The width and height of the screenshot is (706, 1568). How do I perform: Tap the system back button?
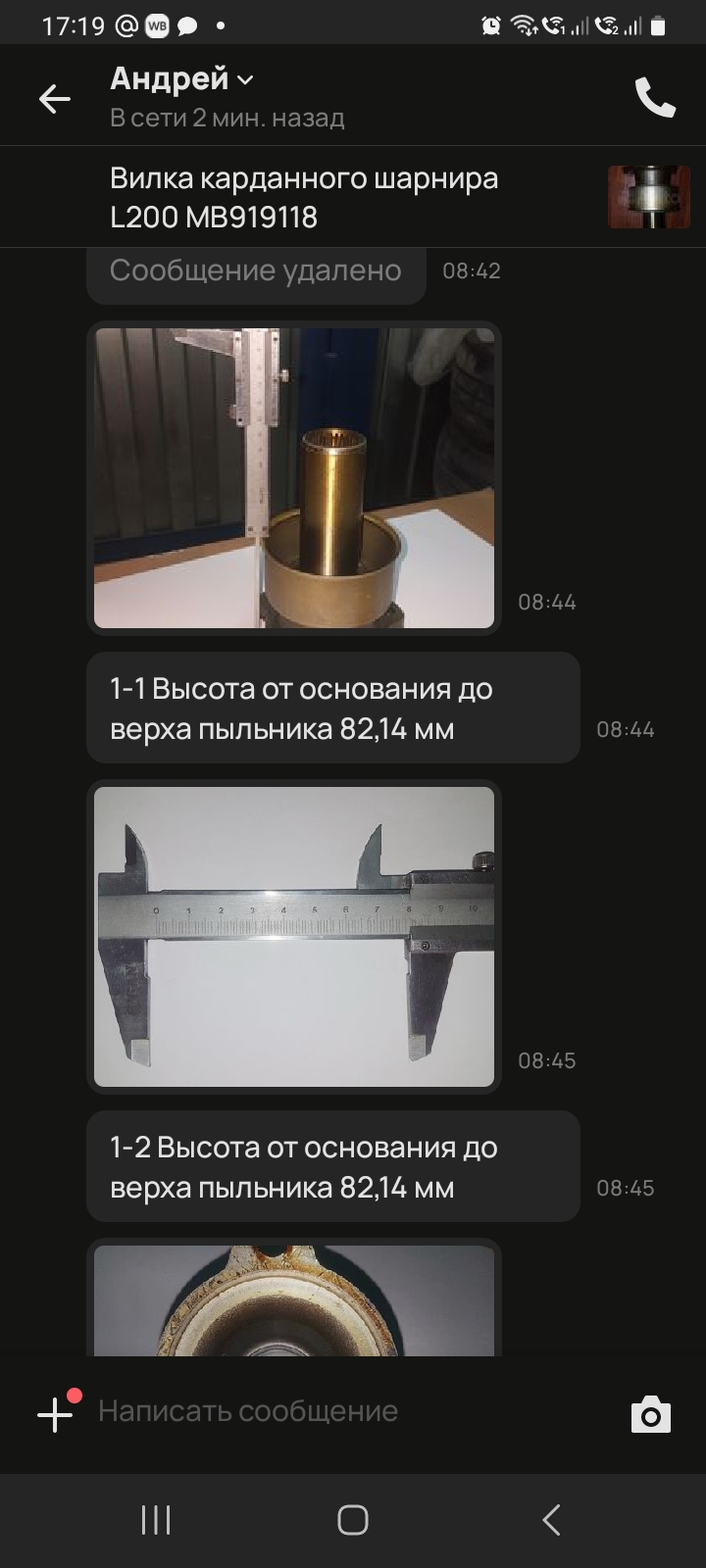pyautogui.click(x=551, y=1520)
